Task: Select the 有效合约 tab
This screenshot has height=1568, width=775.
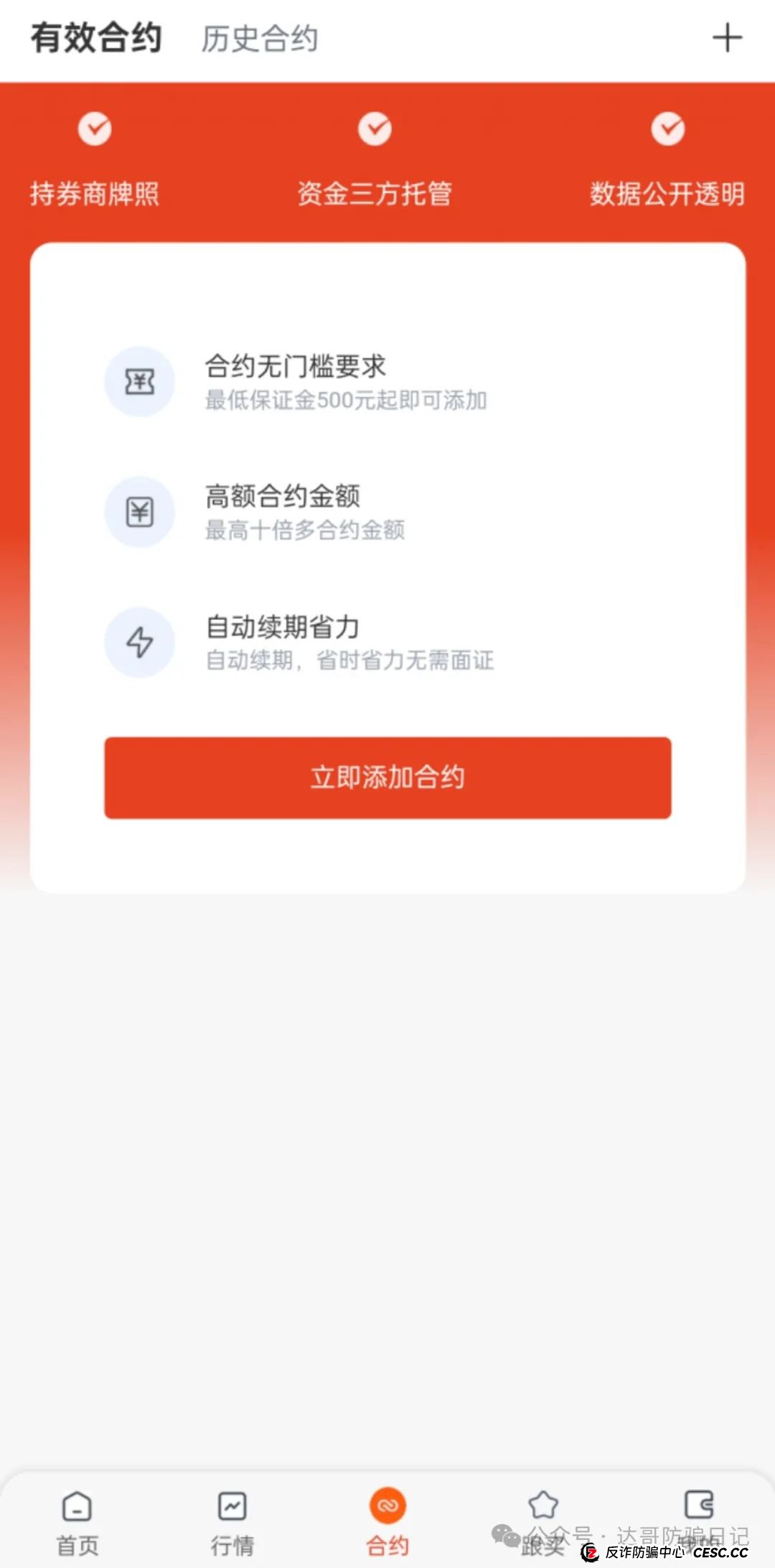Action: [x=97, y=39]
